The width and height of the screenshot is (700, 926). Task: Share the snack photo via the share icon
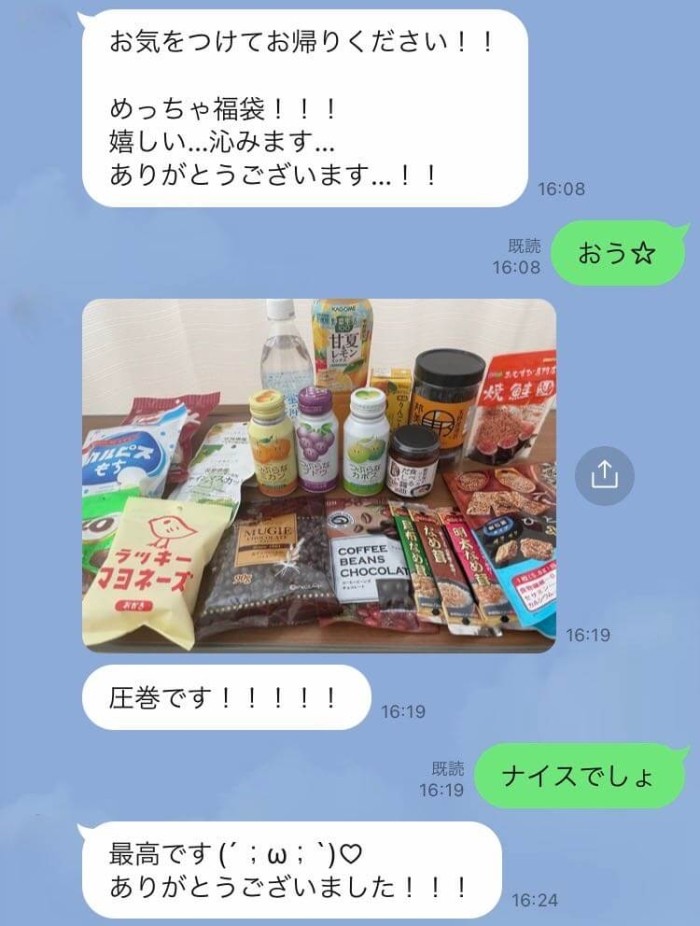605,476
